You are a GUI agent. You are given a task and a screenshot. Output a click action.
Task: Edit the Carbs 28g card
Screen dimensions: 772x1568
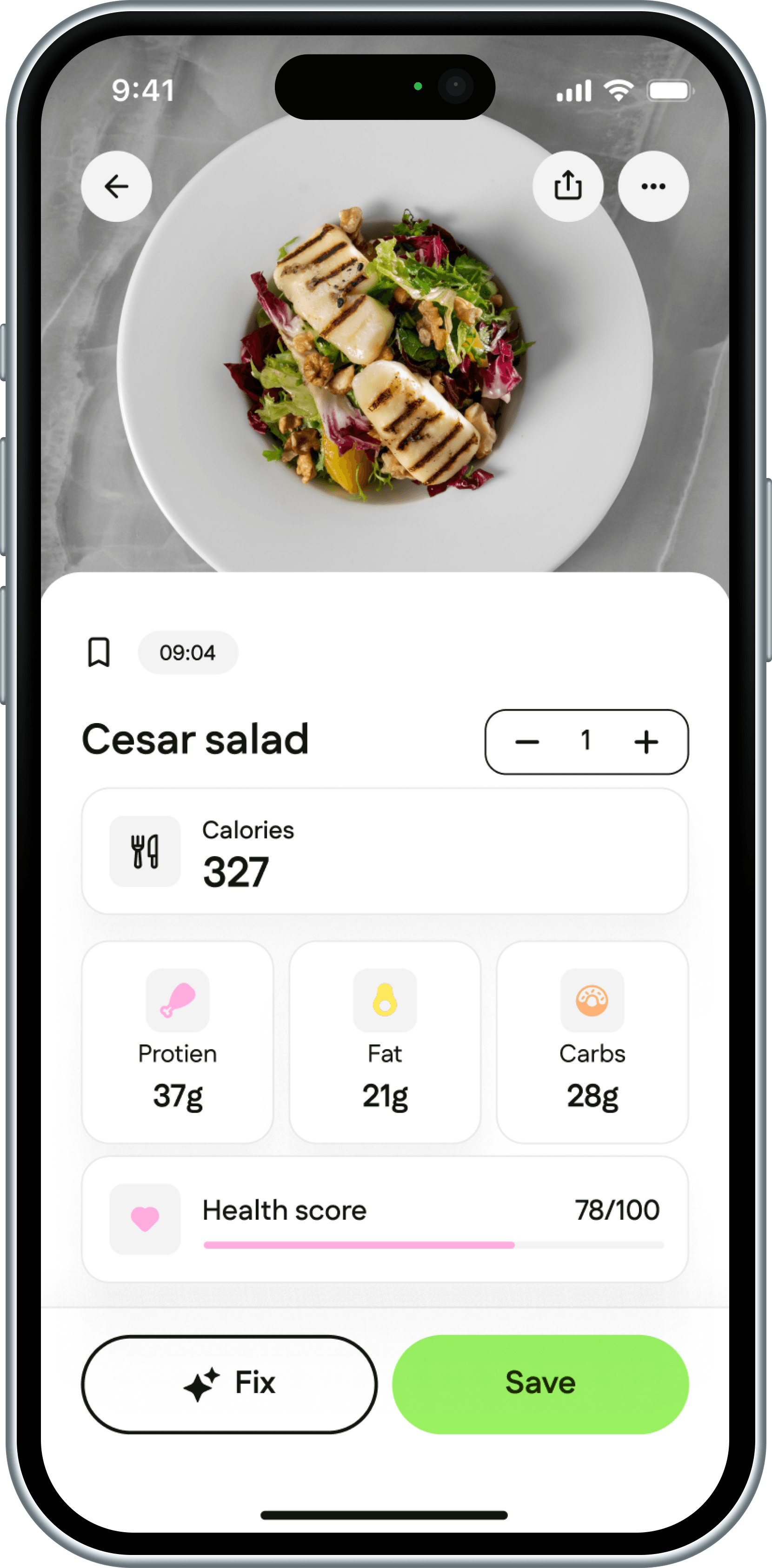click(592, 1042)
